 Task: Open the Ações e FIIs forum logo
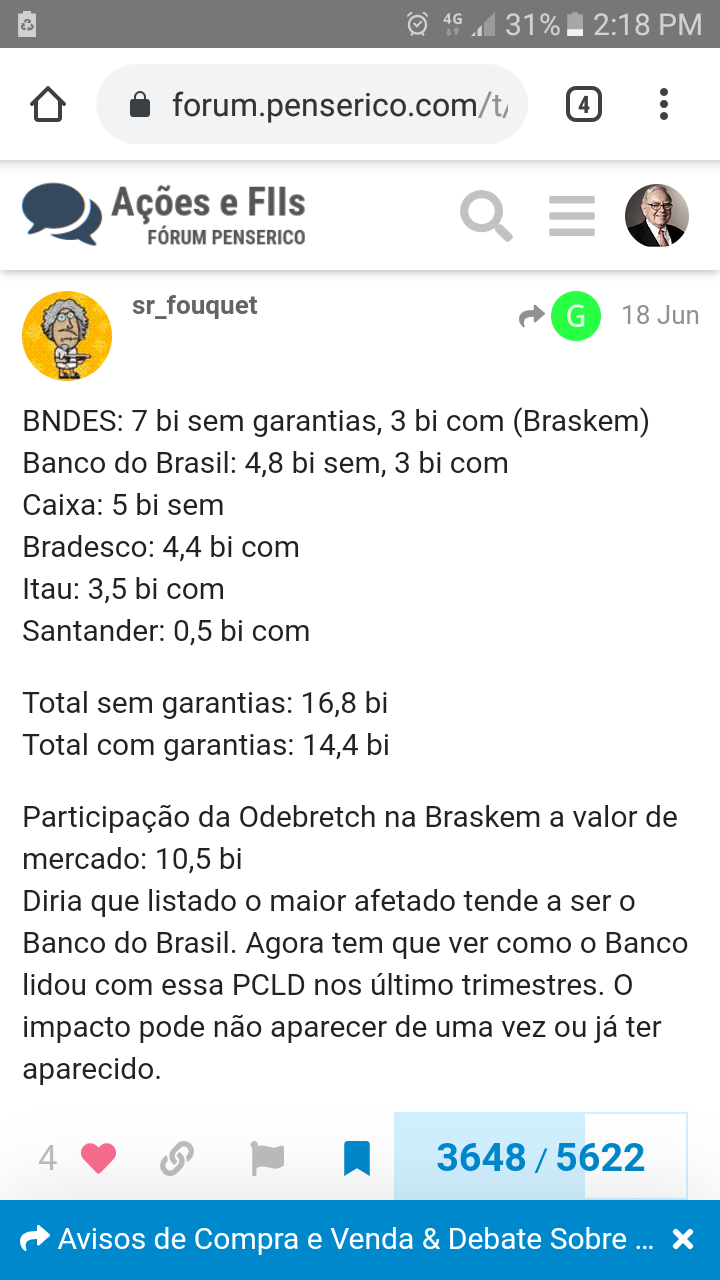pos(164,215)
